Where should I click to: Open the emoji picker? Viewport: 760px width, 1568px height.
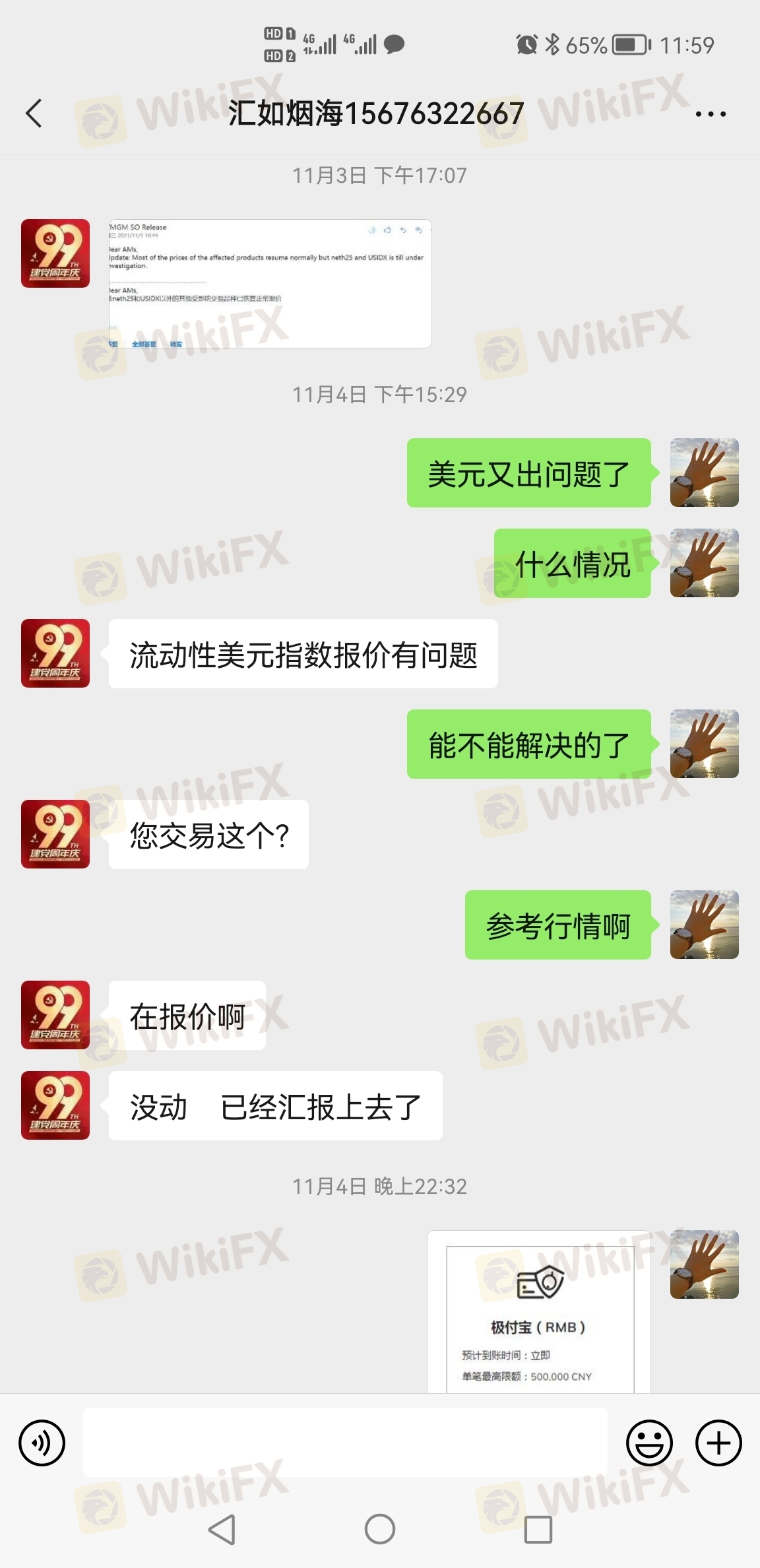pos(649,1443)
